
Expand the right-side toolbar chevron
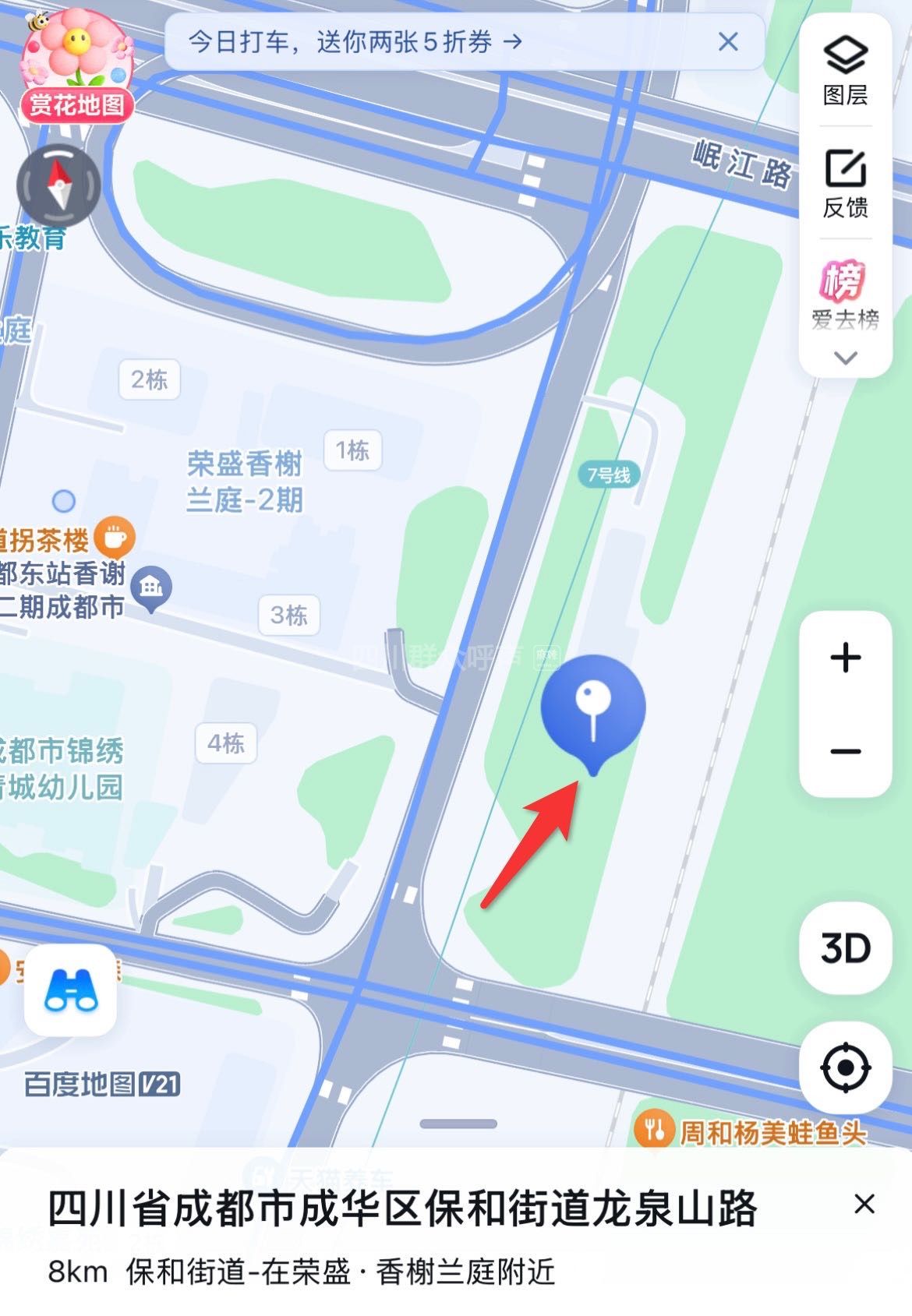point(845,358)
